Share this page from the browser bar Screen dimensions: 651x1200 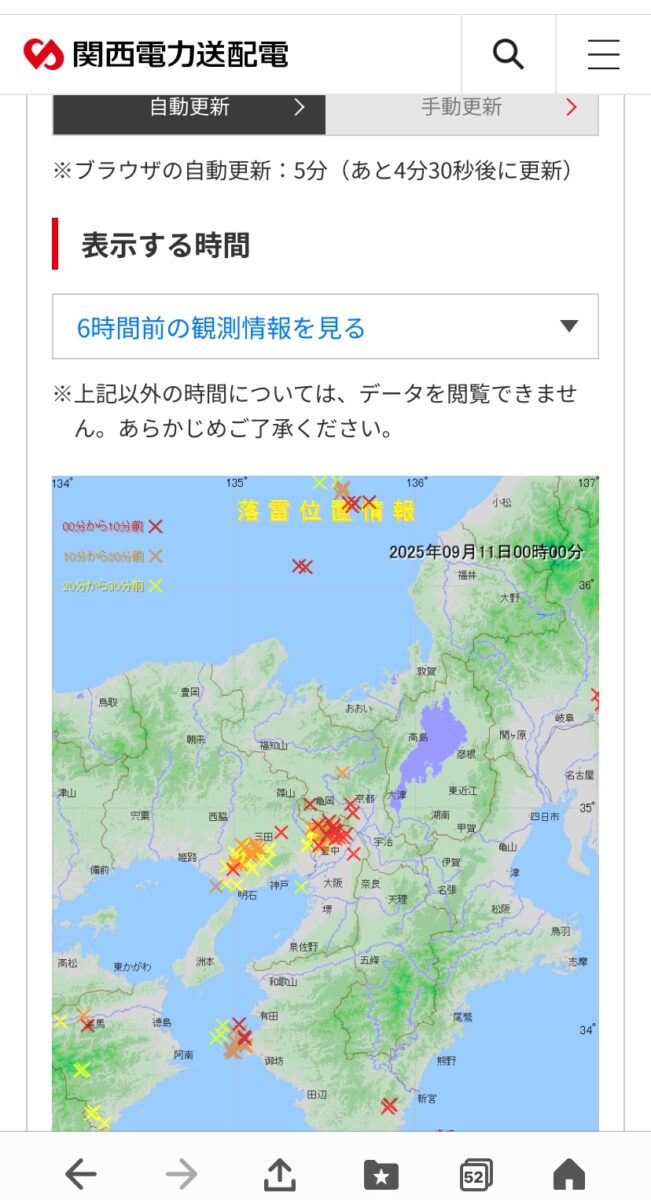pos(279,1173)
